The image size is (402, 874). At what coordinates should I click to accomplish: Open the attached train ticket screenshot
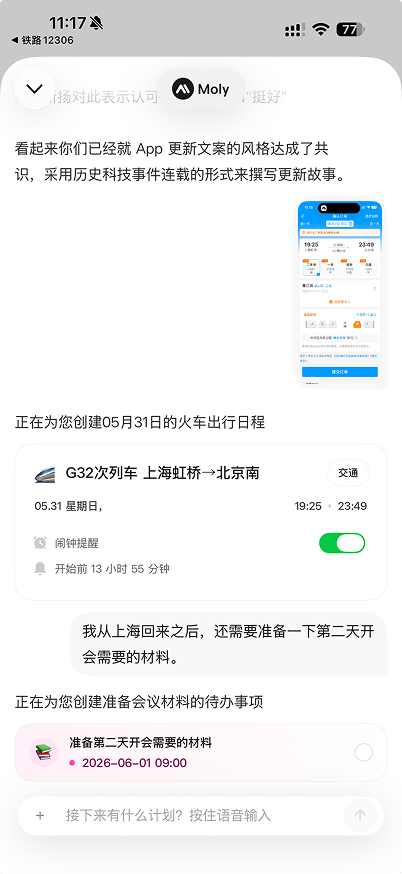(x=340, y=294)
